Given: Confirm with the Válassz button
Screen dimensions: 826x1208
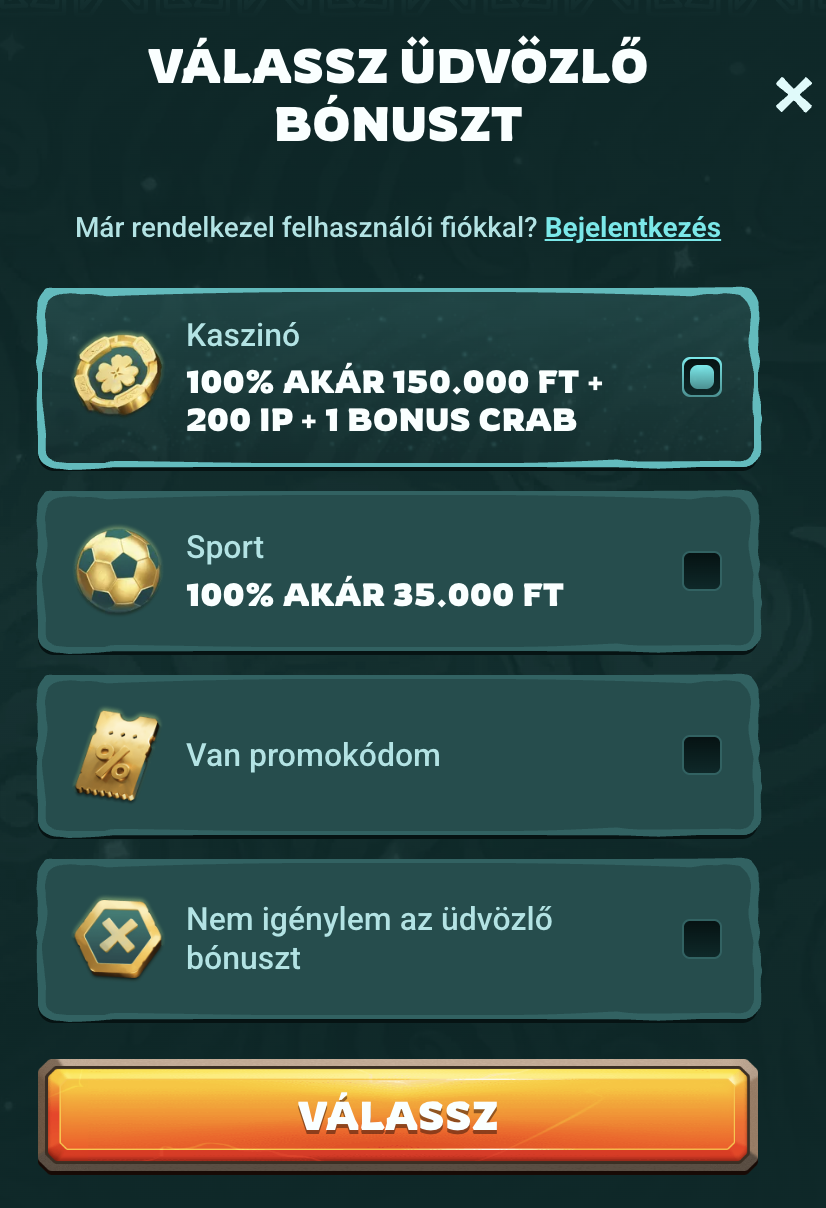Looking at the screenshot, I should click(398, 1115).
